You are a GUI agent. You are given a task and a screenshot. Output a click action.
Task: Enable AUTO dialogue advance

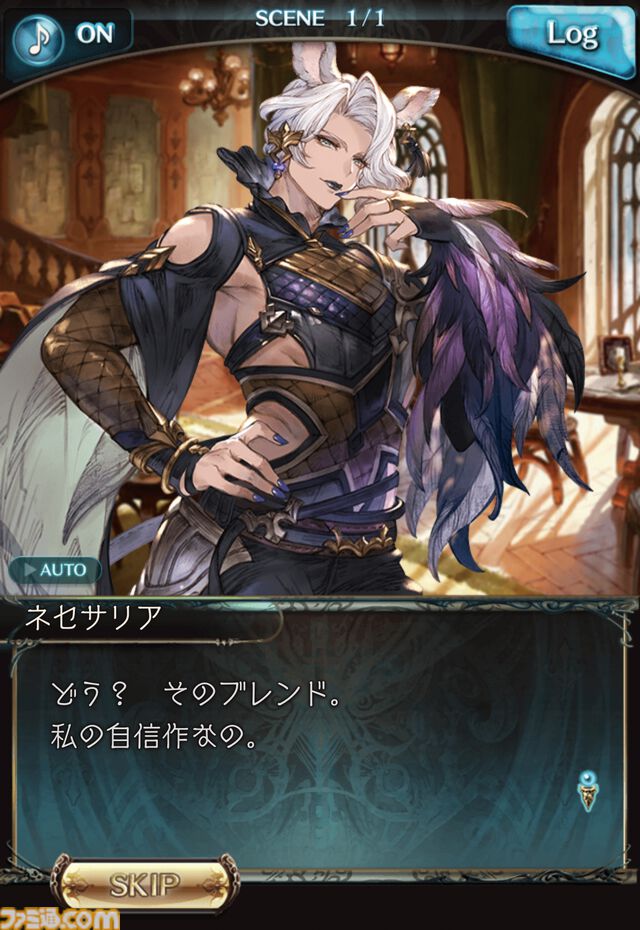tap(55, 571)
